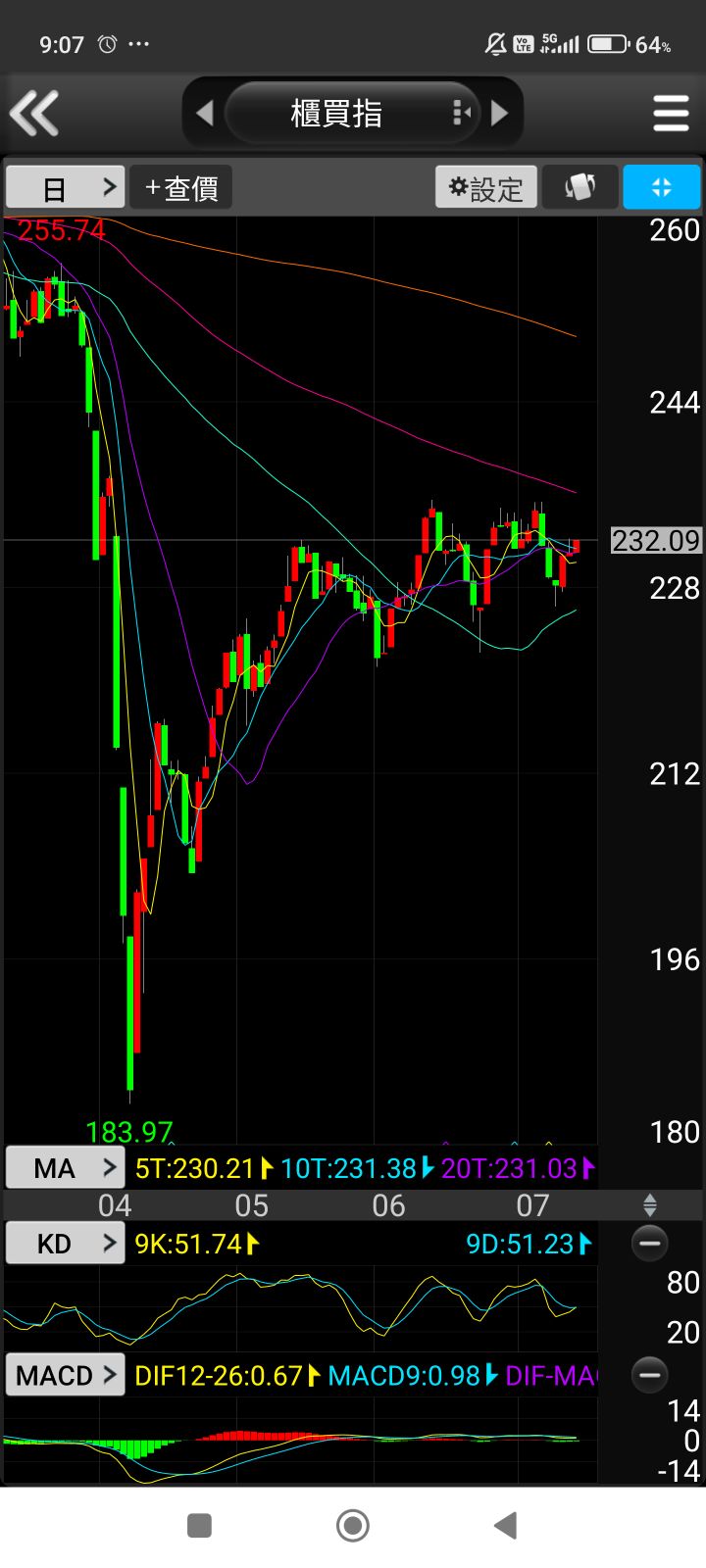Change the 日 chart period
The height and width of the screenshot is (1568, 706).
(x=66, y=187)
